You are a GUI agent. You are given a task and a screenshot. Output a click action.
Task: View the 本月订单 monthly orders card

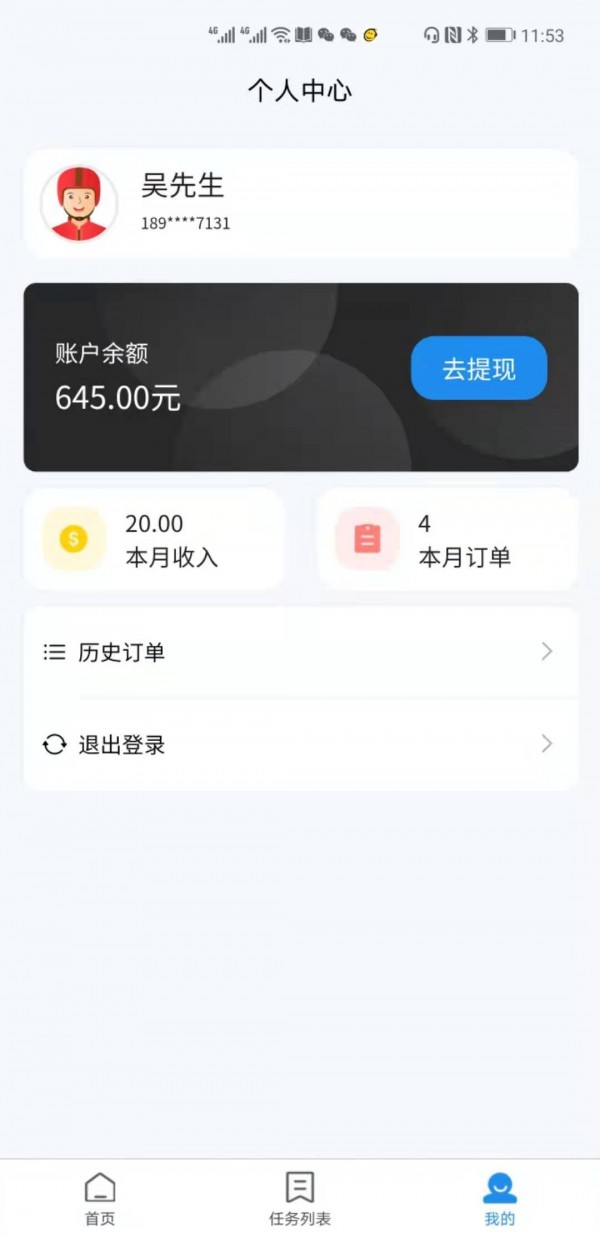447,539
